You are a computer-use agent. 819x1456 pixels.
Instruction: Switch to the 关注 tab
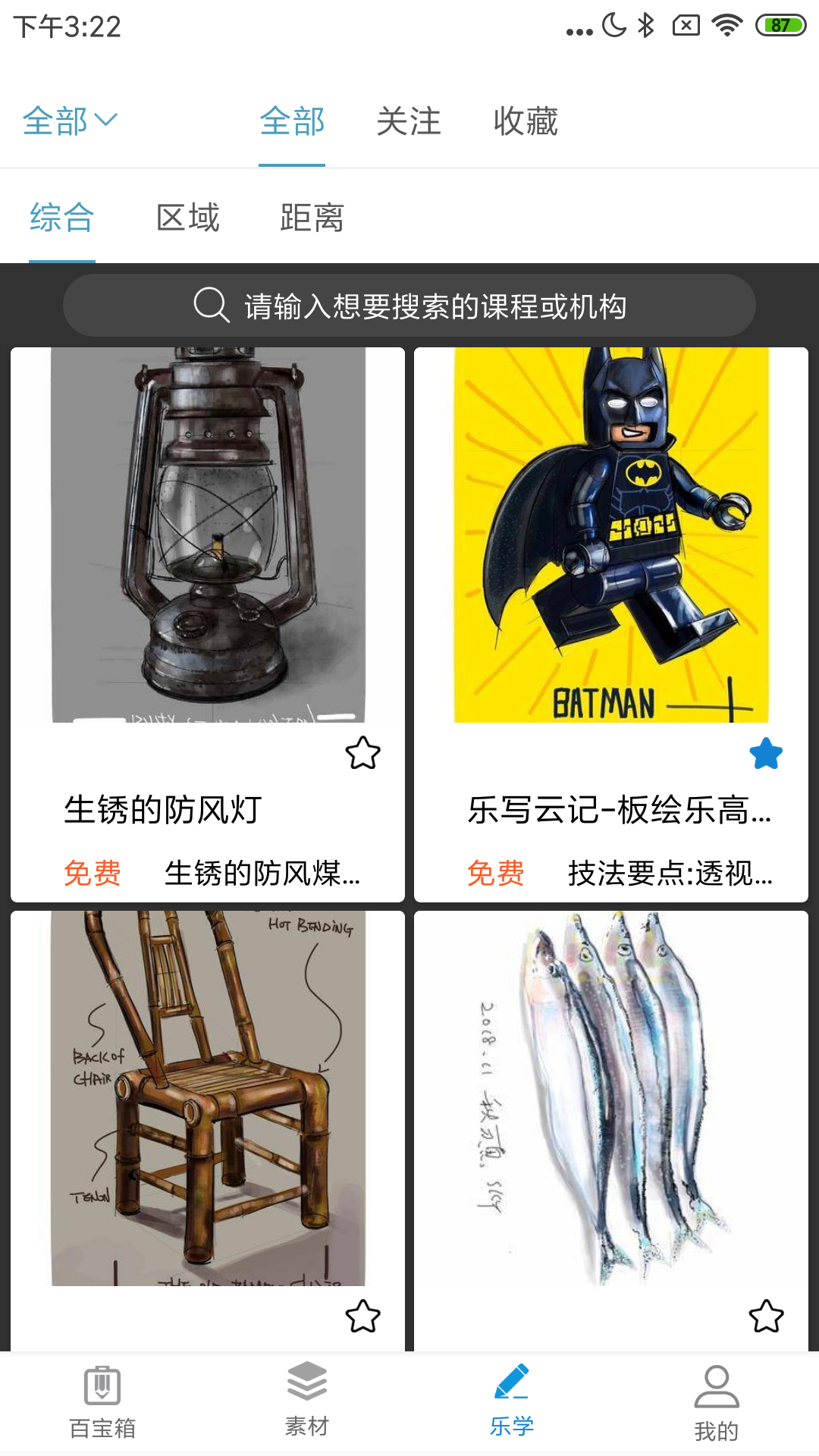coord(409,121)
